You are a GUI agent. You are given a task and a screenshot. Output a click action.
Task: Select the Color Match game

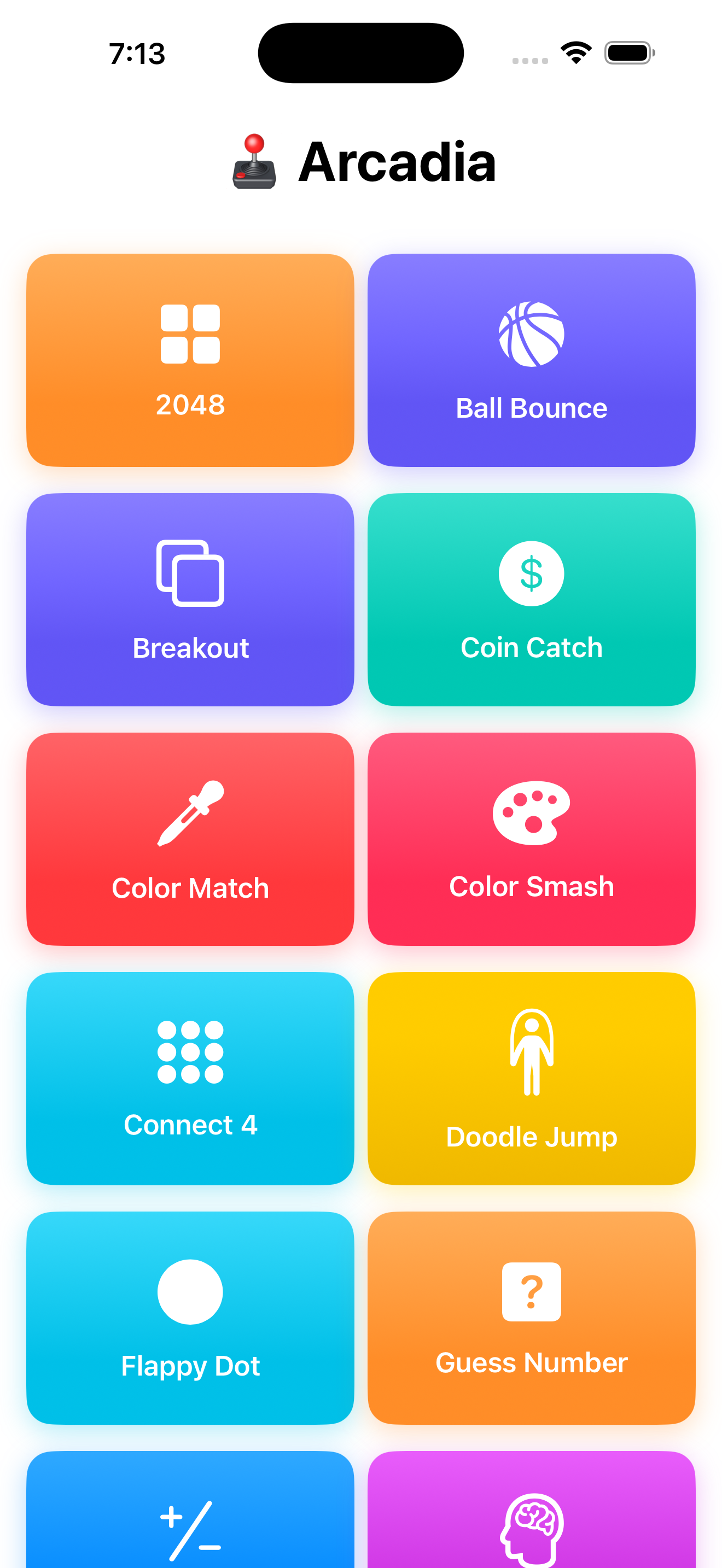pyautogui.click(x=190, y=839)
